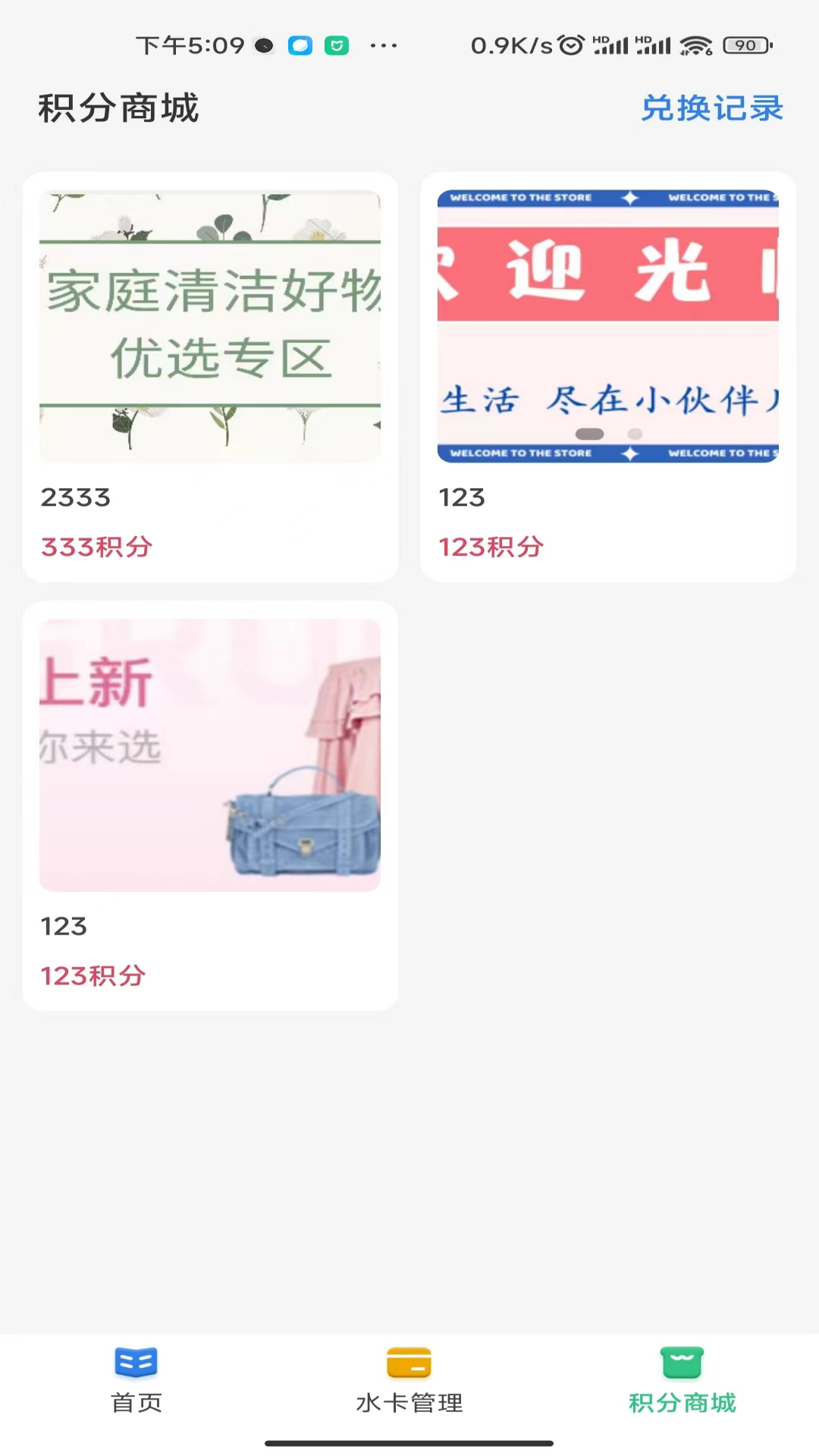This screenshot has height=1456, width=819.
Task: Select the 积分商城 tab
Action: 682,1380
